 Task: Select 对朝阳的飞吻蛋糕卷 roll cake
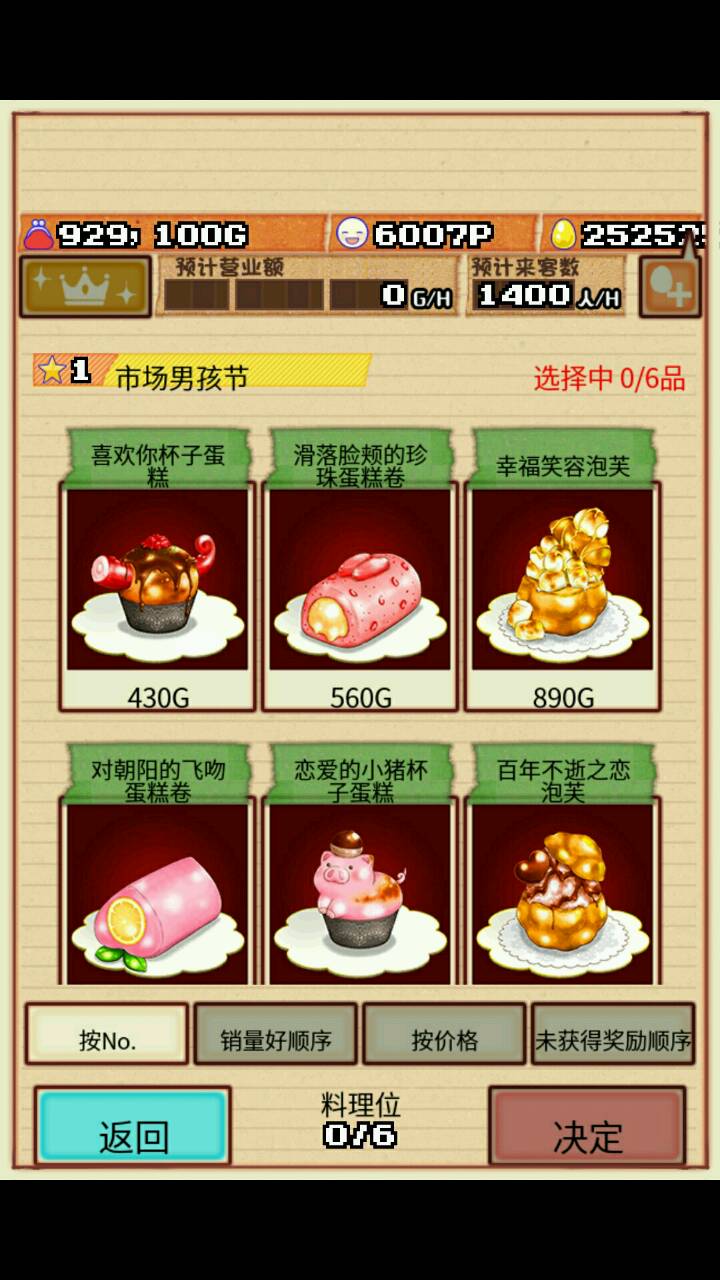click(x=158, y=890)
